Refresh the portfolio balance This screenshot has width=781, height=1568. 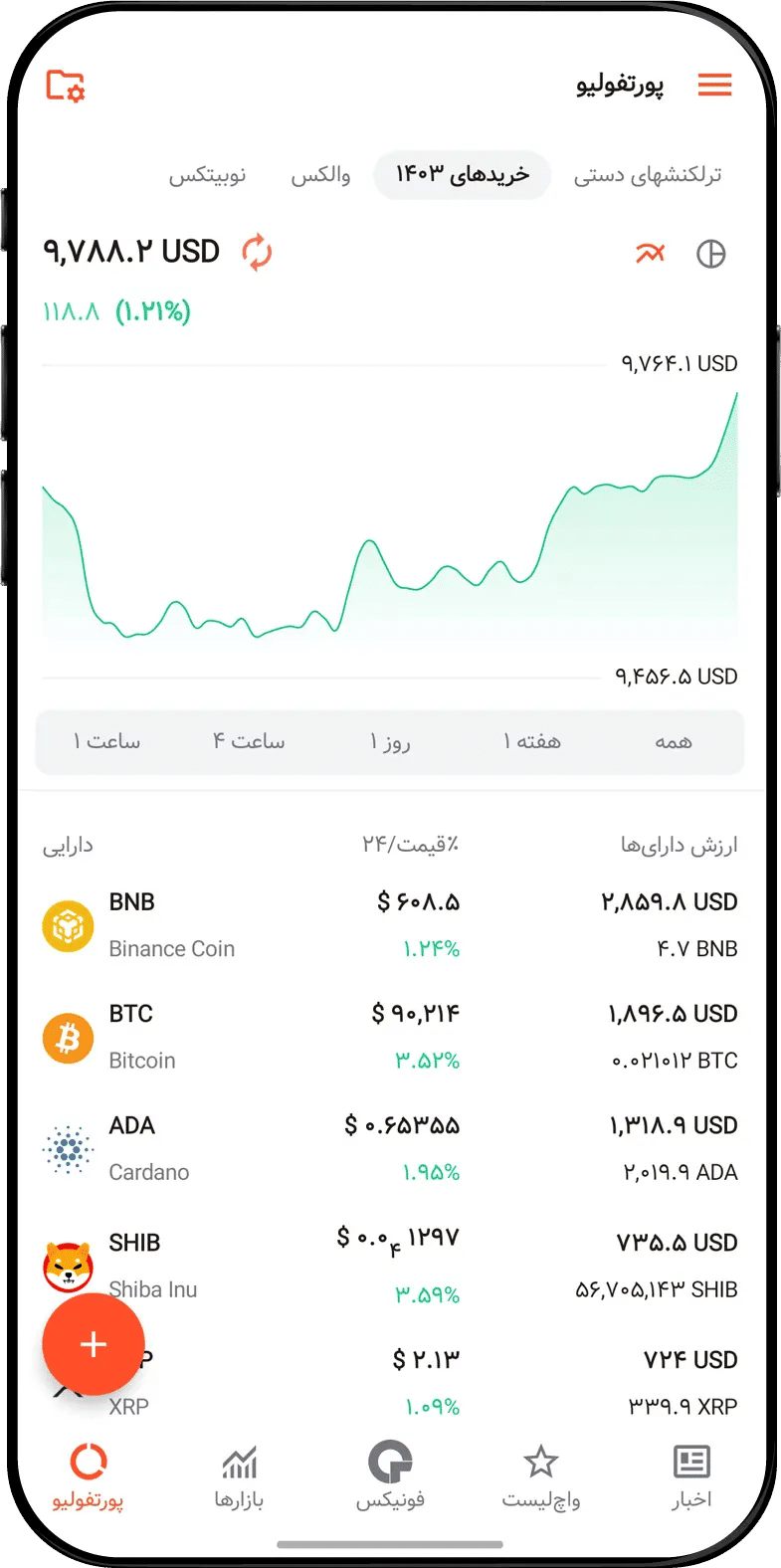point(257,253)
